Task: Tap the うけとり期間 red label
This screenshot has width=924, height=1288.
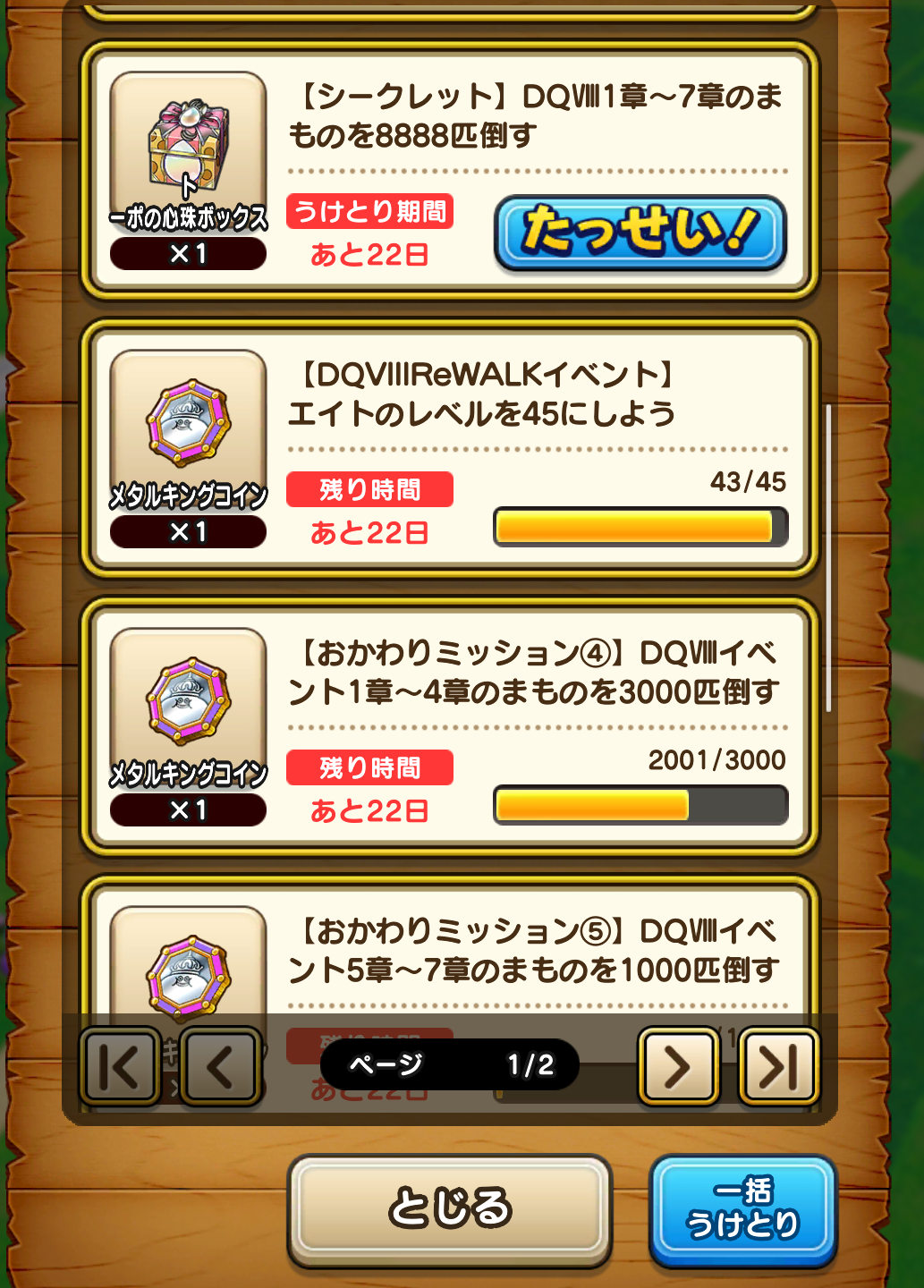Action: point(369,211)
